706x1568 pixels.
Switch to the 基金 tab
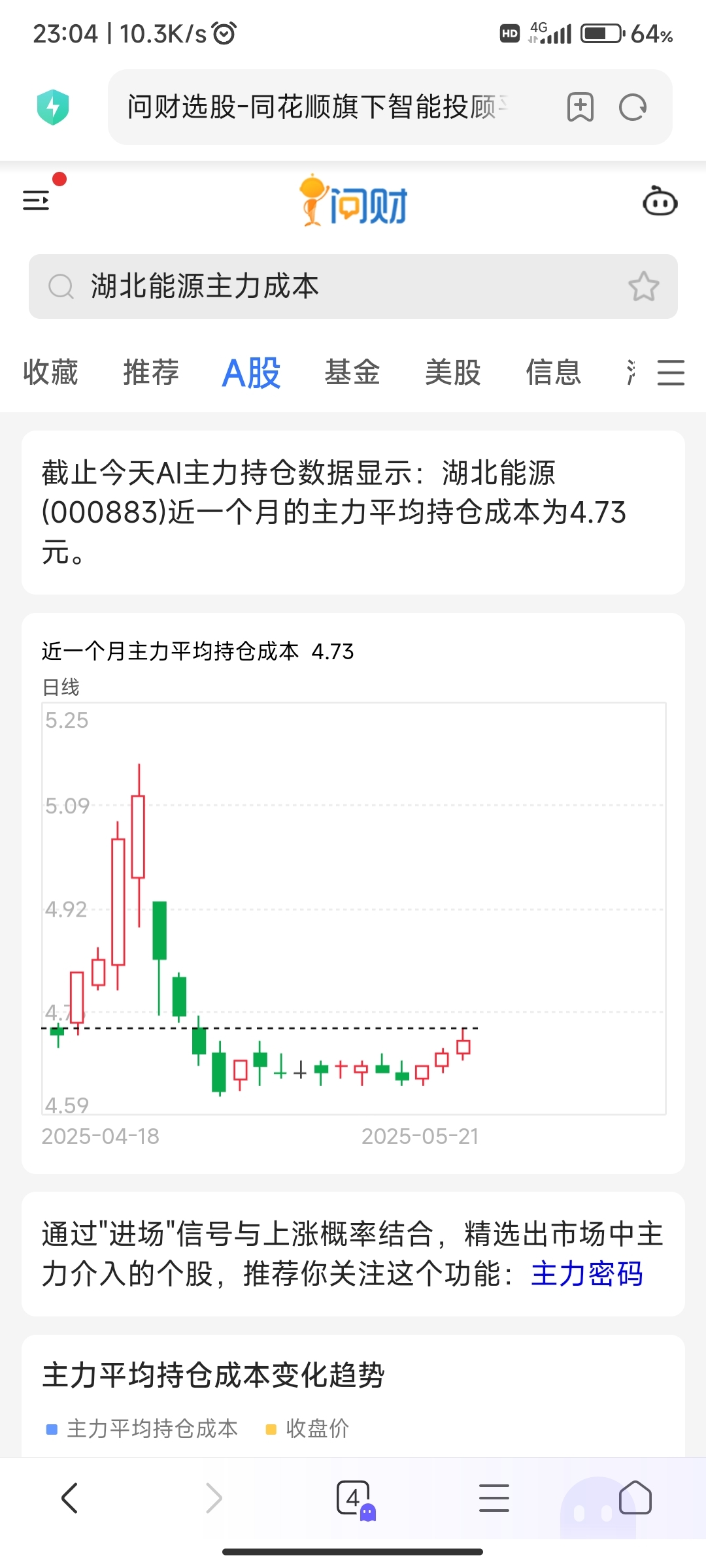(352, 372)
